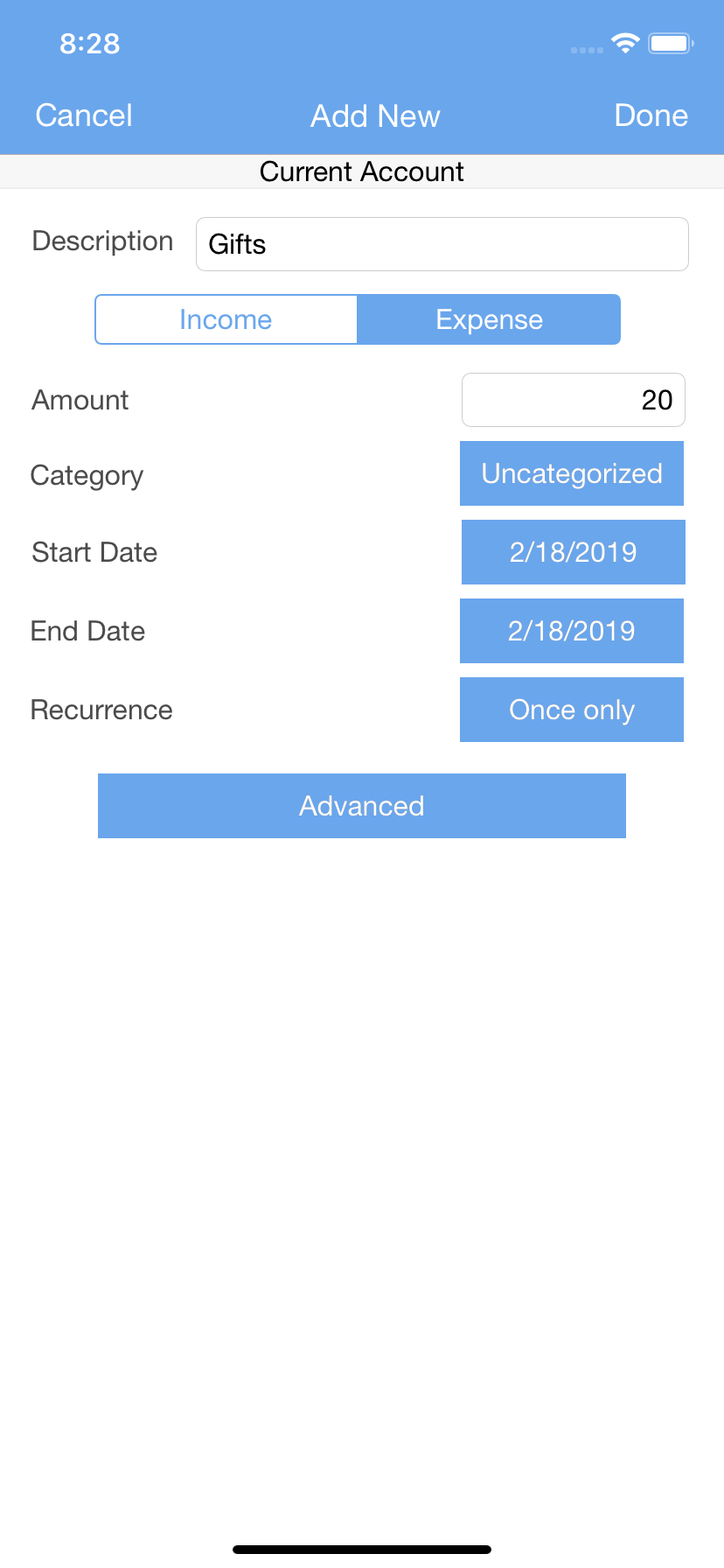The height and width of the screenshot is (1568, 724).
Task: Change the Start Date value
Action: click(x=574, y=552)
